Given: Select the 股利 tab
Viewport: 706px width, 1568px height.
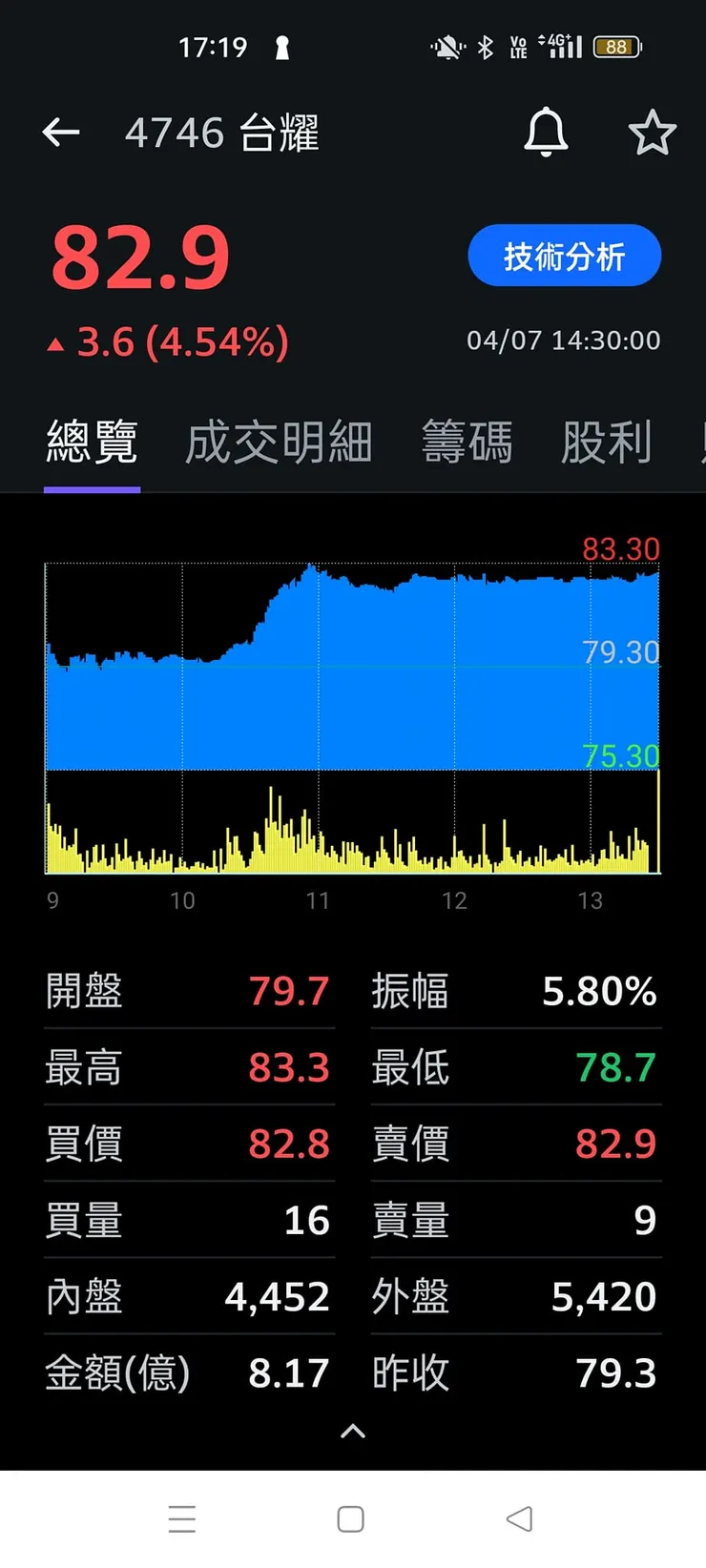Looking at the screenshot, I should (x=608, y=442).
